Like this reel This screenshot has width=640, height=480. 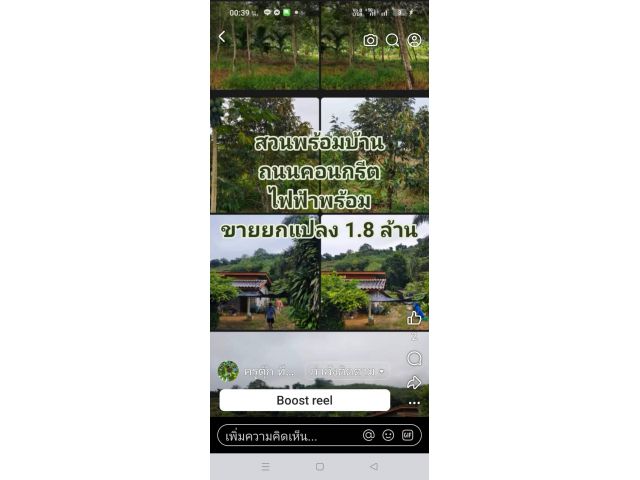point(414,317)
